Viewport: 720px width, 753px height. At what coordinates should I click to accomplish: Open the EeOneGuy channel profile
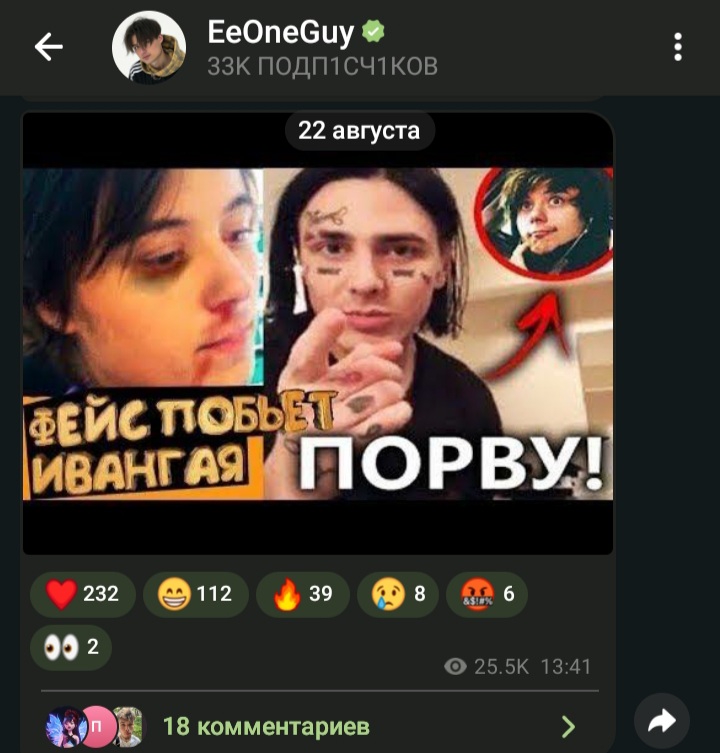(280, 47)
